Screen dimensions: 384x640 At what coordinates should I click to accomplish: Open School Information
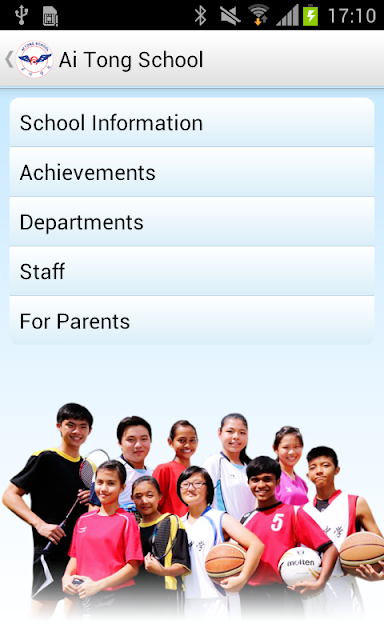(192, 122)
